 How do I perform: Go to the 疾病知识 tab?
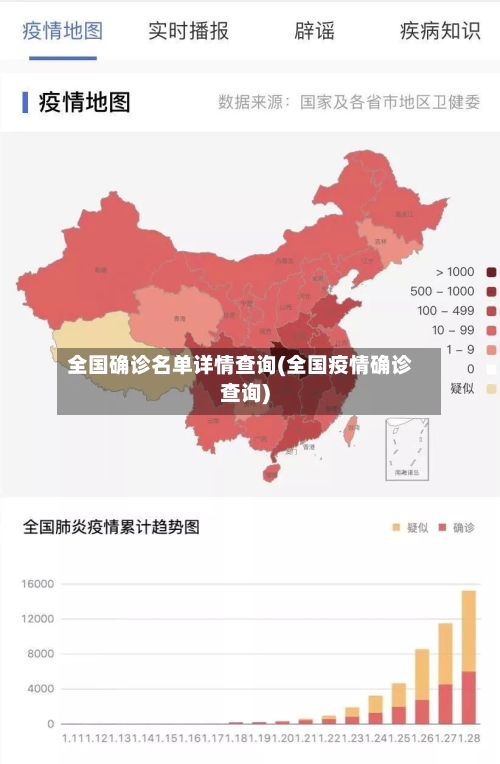pyautogui.click(x=441, y=31)
